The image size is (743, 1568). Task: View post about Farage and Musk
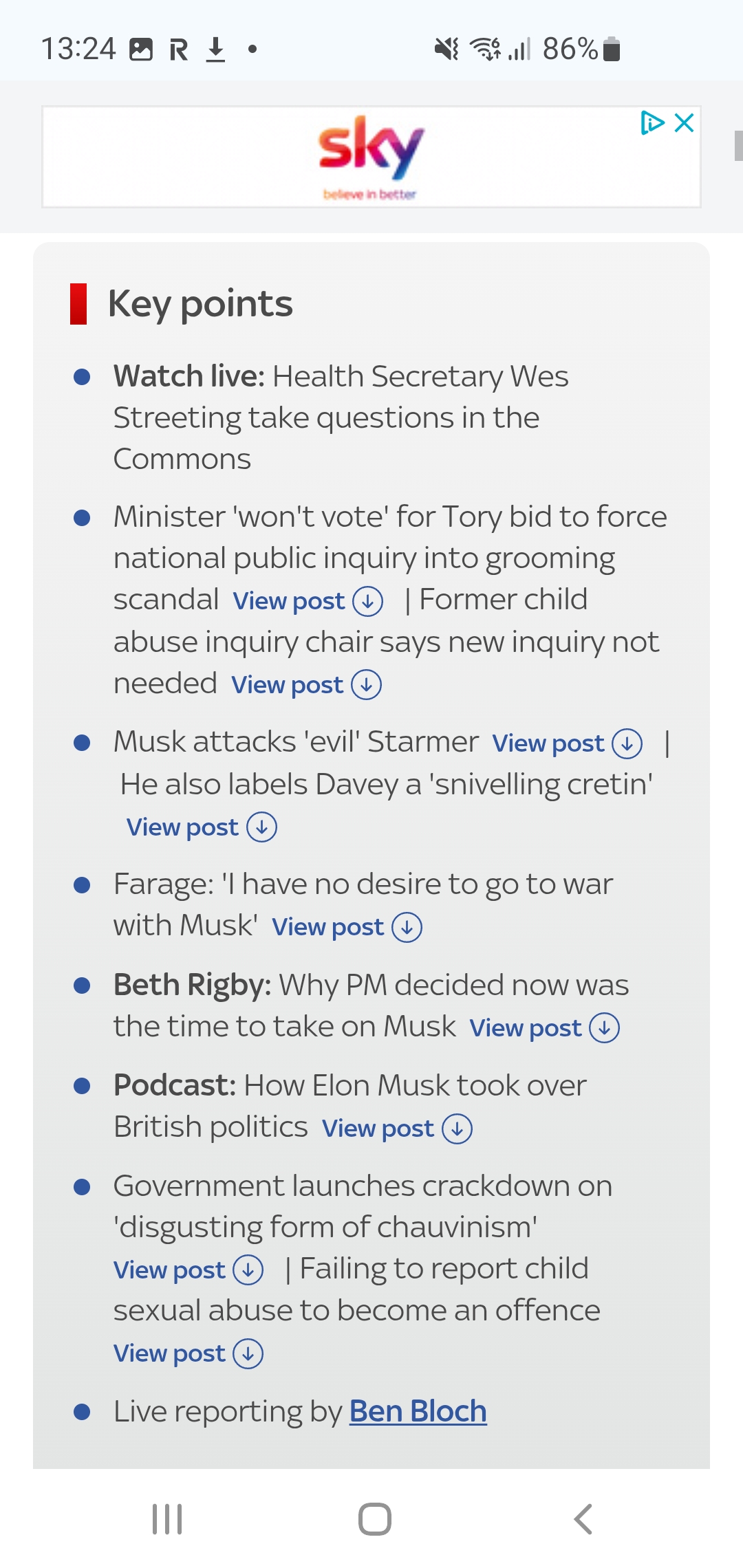[x=347, y=928]
